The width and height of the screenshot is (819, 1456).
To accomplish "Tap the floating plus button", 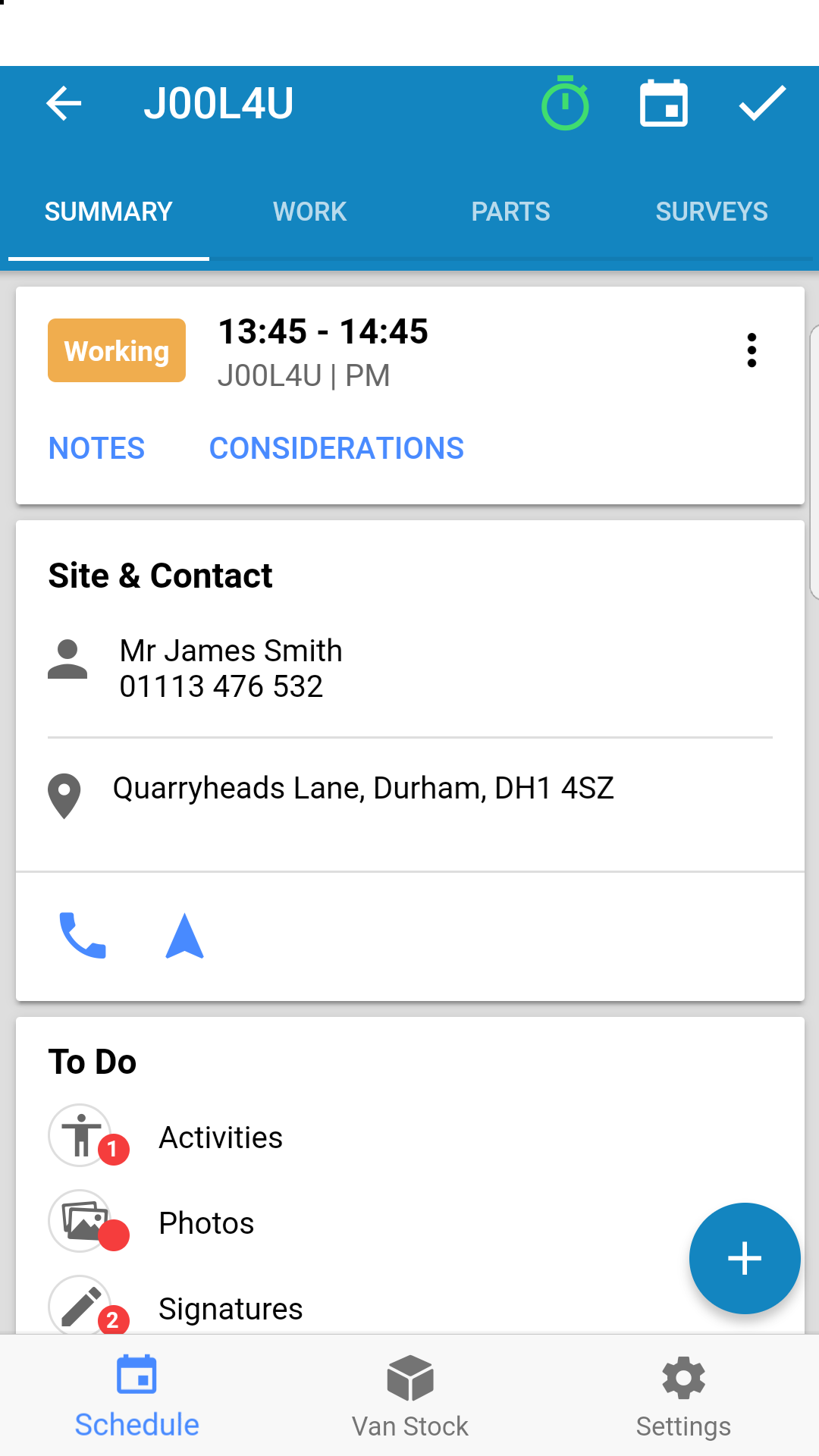I will pyautogui.click(x=745, y=1258).
